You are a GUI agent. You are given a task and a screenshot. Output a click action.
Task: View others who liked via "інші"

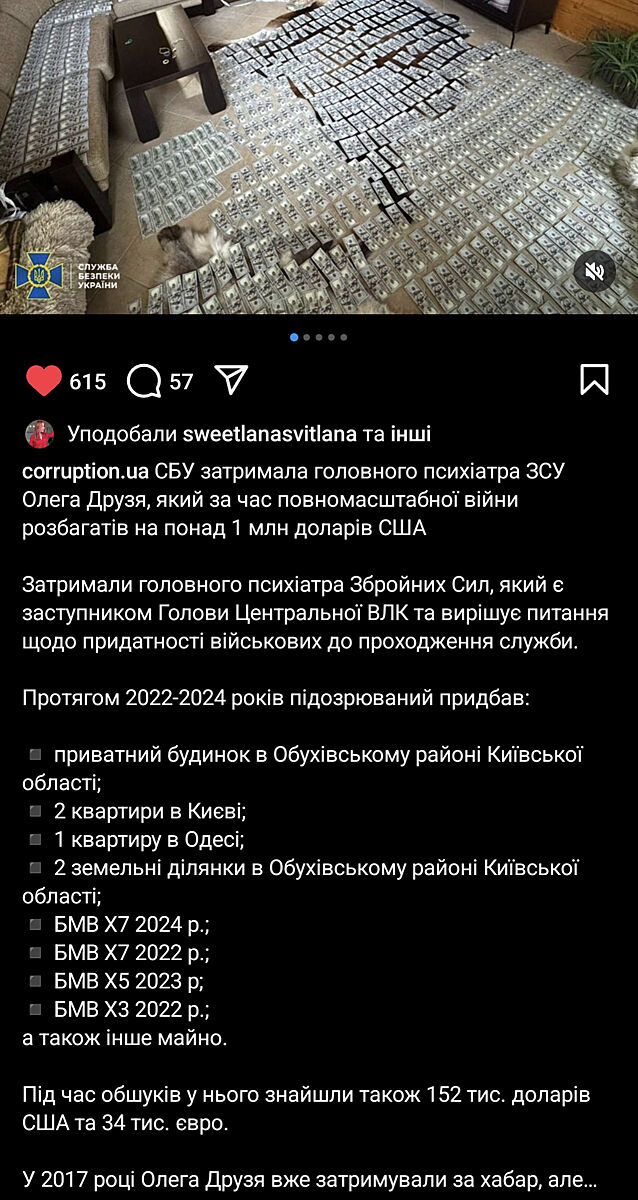410,434
